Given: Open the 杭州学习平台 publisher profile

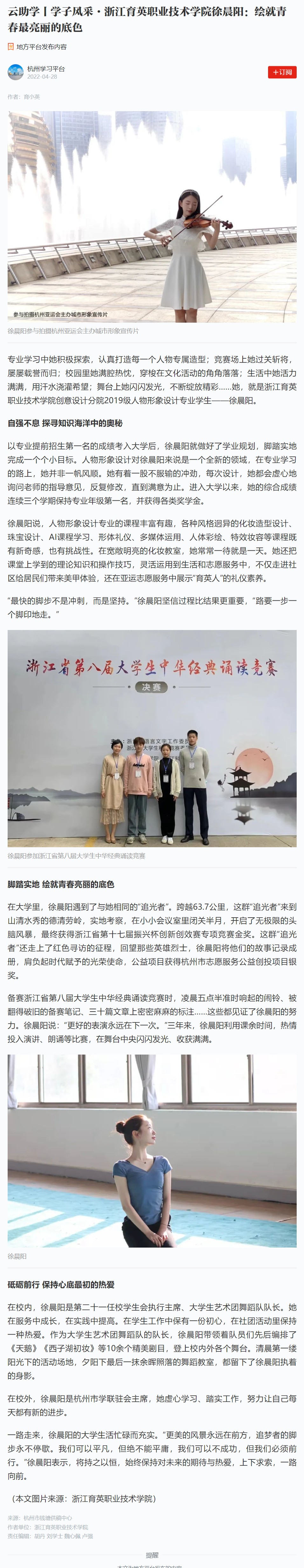Looking at the screenshot, I should [x=45, y=69].
